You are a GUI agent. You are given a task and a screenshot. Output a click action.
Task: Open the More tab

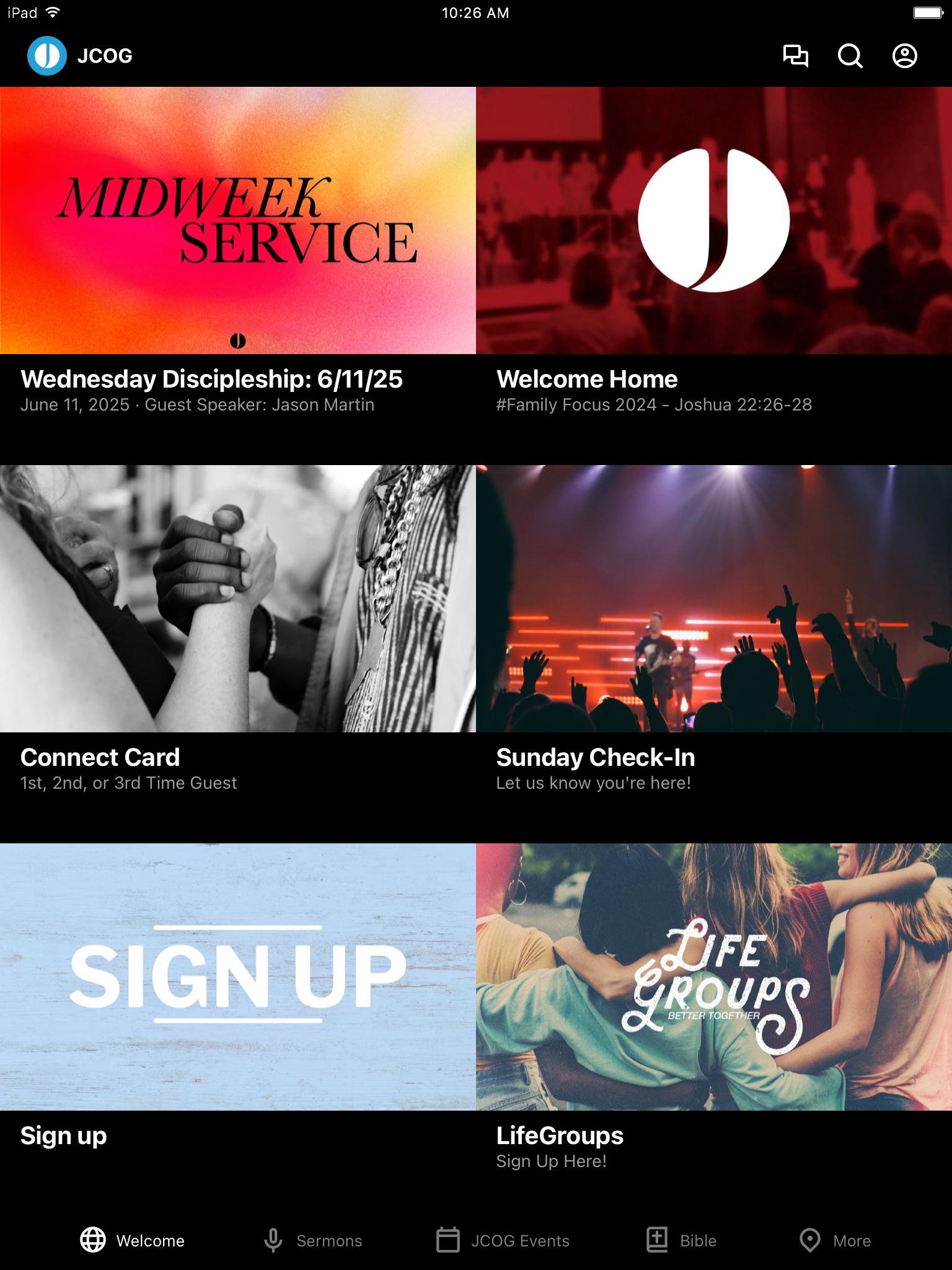[835, 1240]
